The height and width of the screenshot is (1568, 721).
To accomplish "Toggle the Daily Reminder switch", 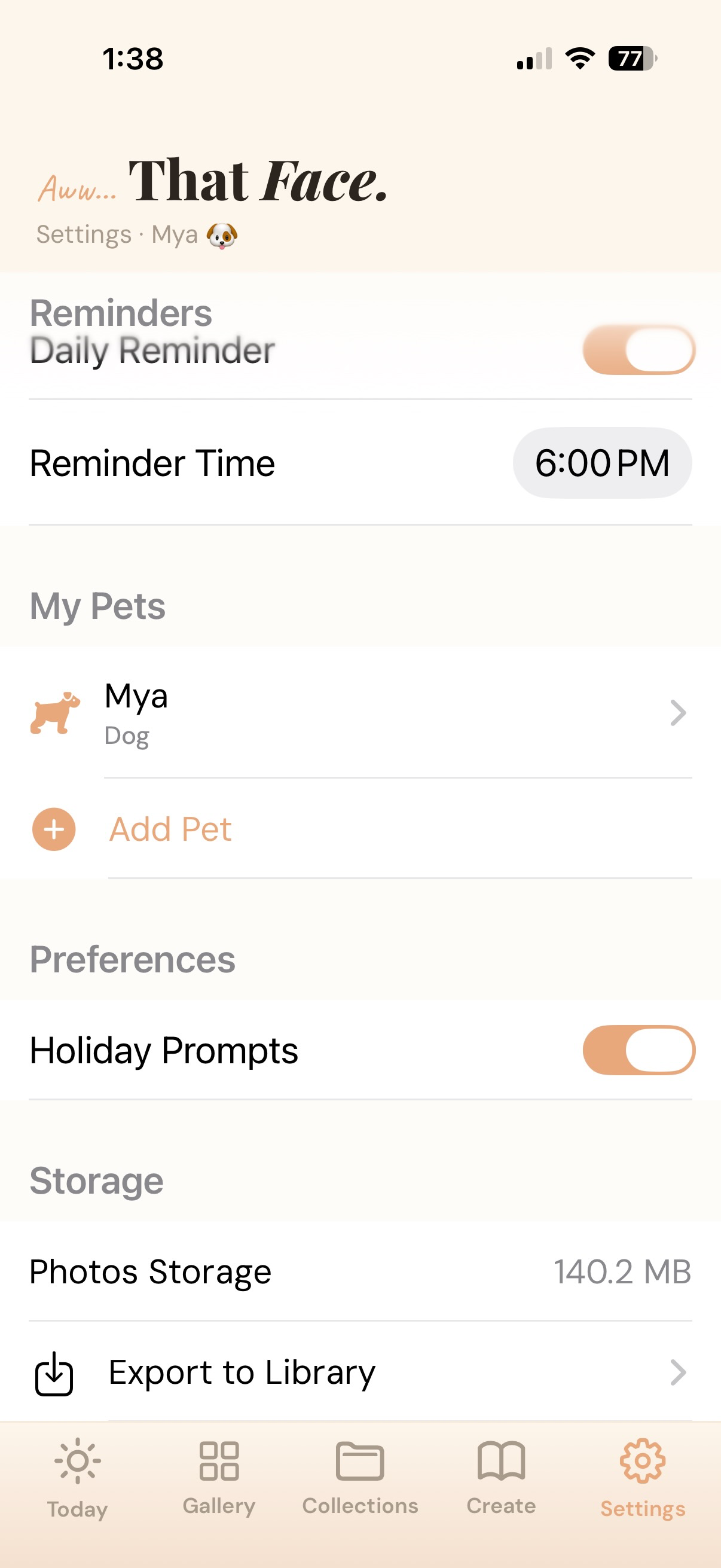I will [638, 350].
